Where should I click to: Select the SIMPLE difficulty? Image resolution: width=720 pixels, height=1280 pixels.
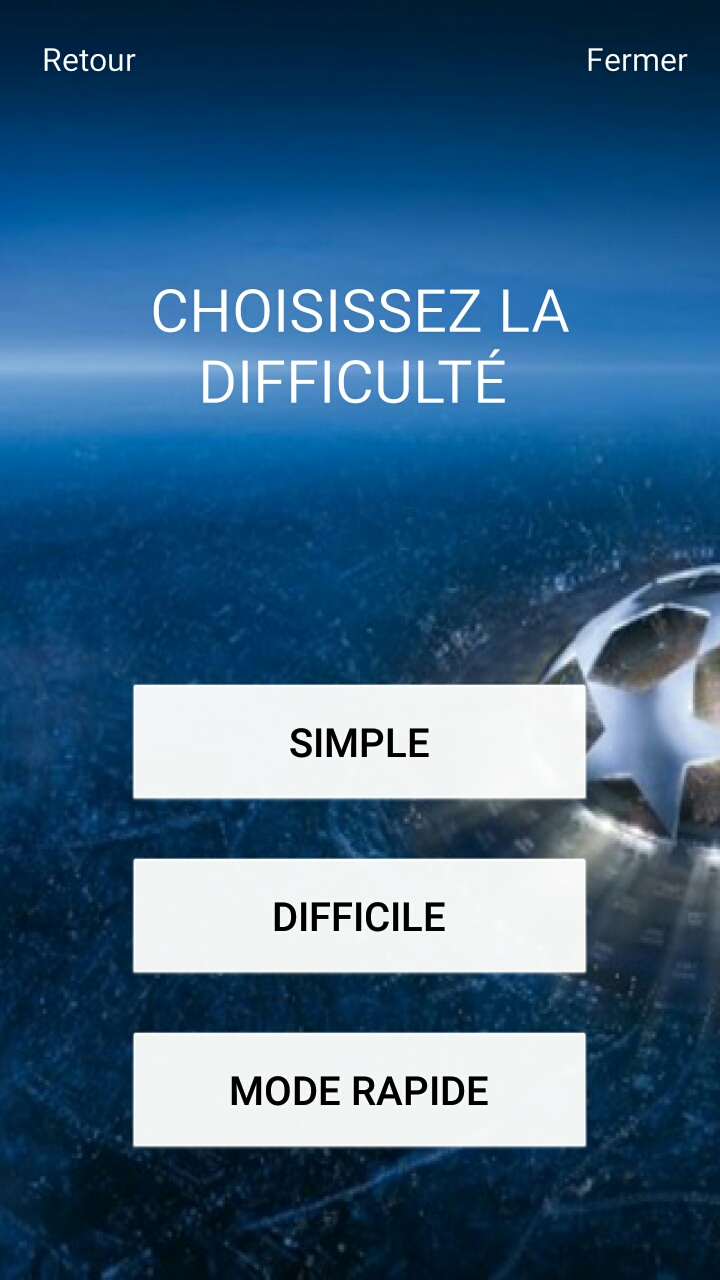(359, 742)
